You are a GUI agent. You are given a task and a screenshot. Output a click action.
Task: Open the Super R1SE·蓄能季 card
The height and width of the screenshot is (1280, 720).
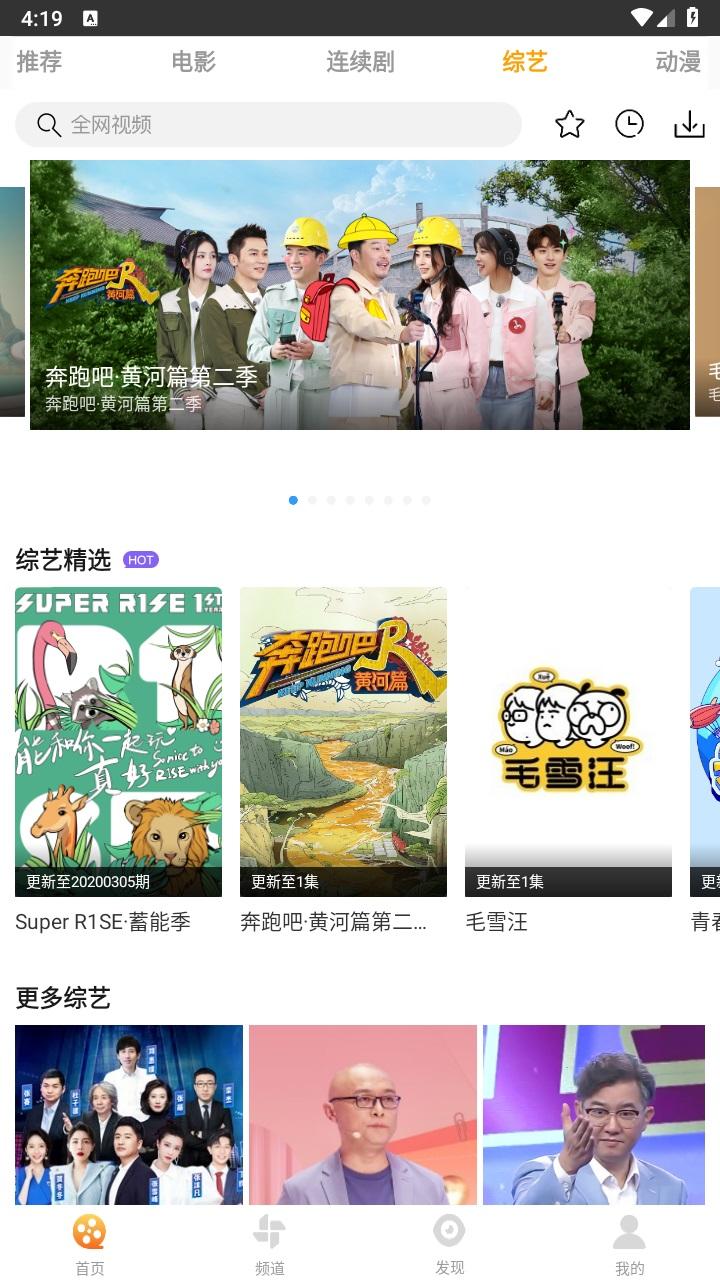pos(118,742)
